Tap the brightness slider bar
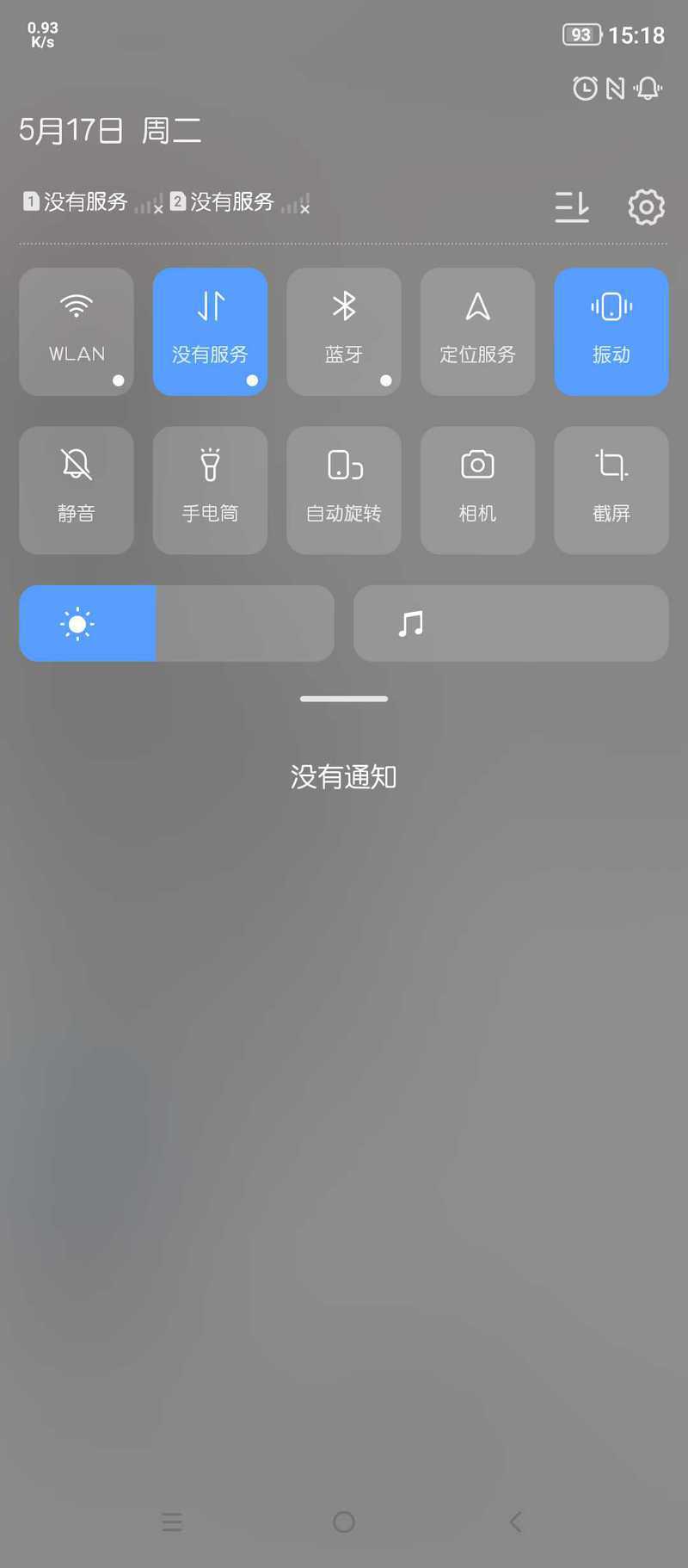688x1568 pixels. tap(176, 623)
